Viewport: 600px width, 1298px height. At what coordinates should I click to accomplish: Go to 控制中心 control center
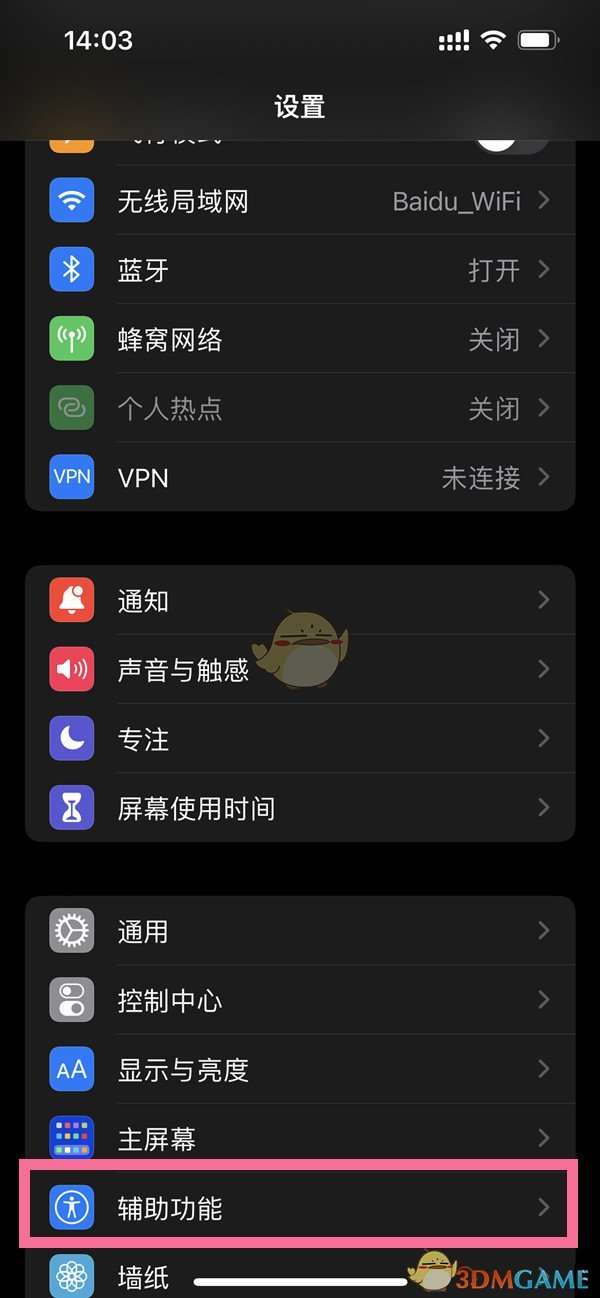(x=300, y=1000)
